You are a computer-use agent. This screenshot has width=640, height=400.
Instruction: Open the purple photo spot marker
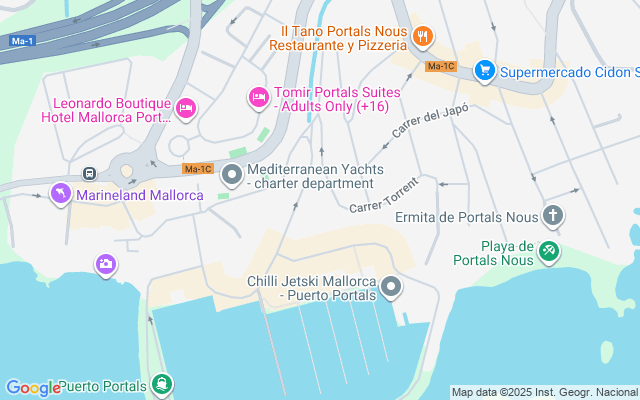[x=106, y=264]
